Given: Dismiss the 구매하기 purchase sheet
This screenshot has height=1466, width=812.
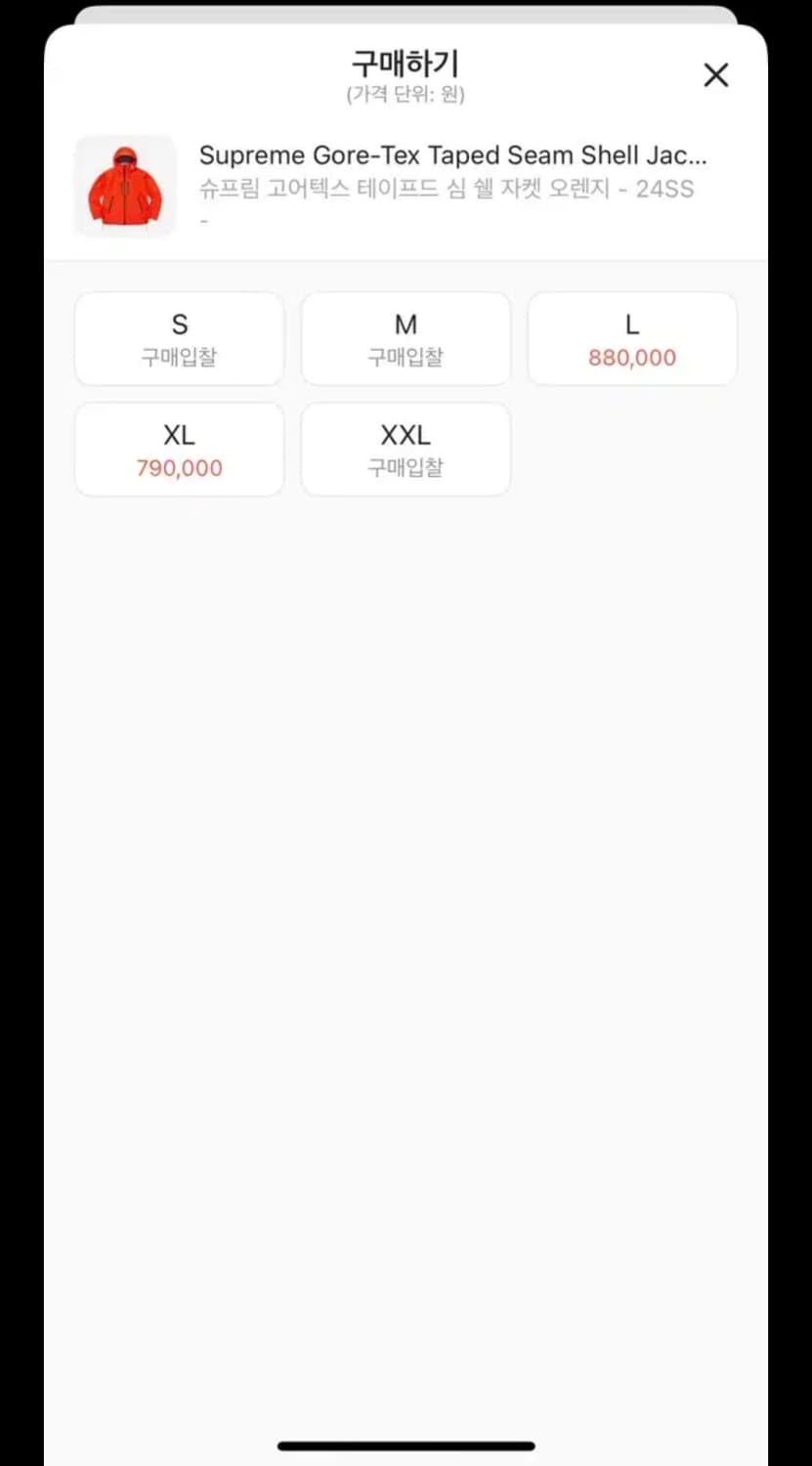Looking at the screenshot, I should [716, 74].
